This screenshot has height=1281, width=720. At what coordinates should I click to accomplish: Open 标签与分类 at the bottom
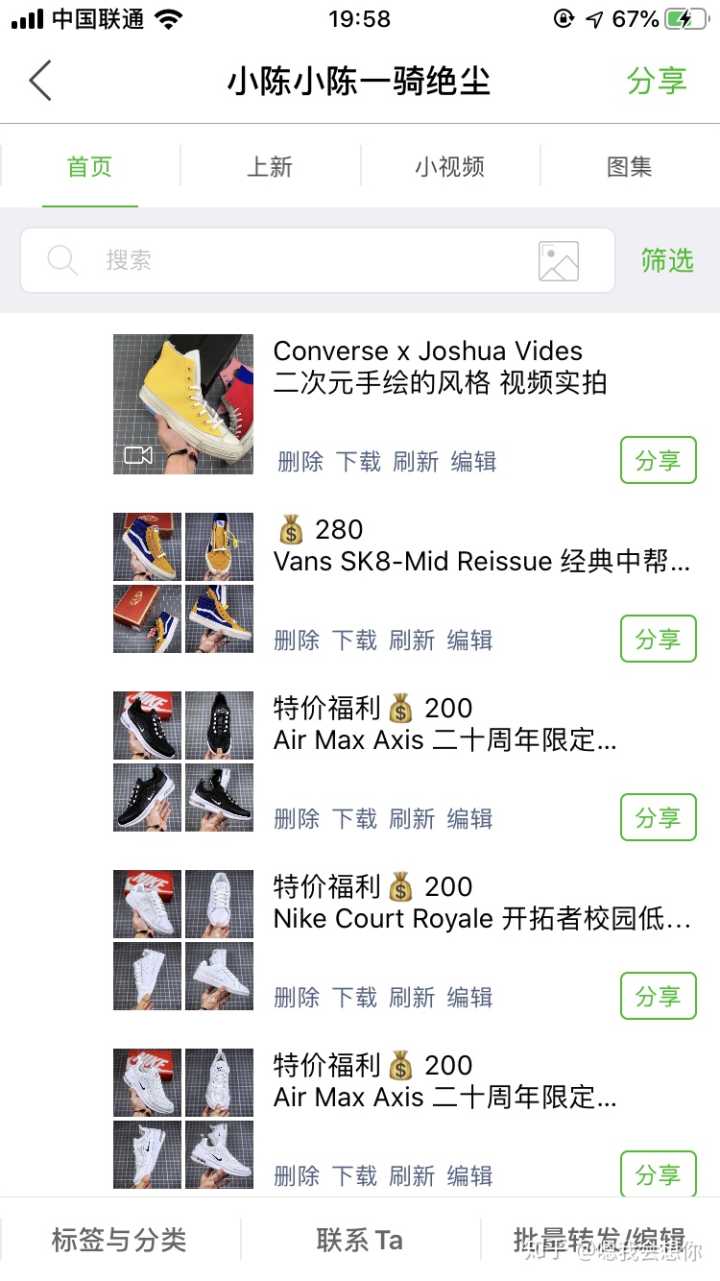pos(119,1241)
